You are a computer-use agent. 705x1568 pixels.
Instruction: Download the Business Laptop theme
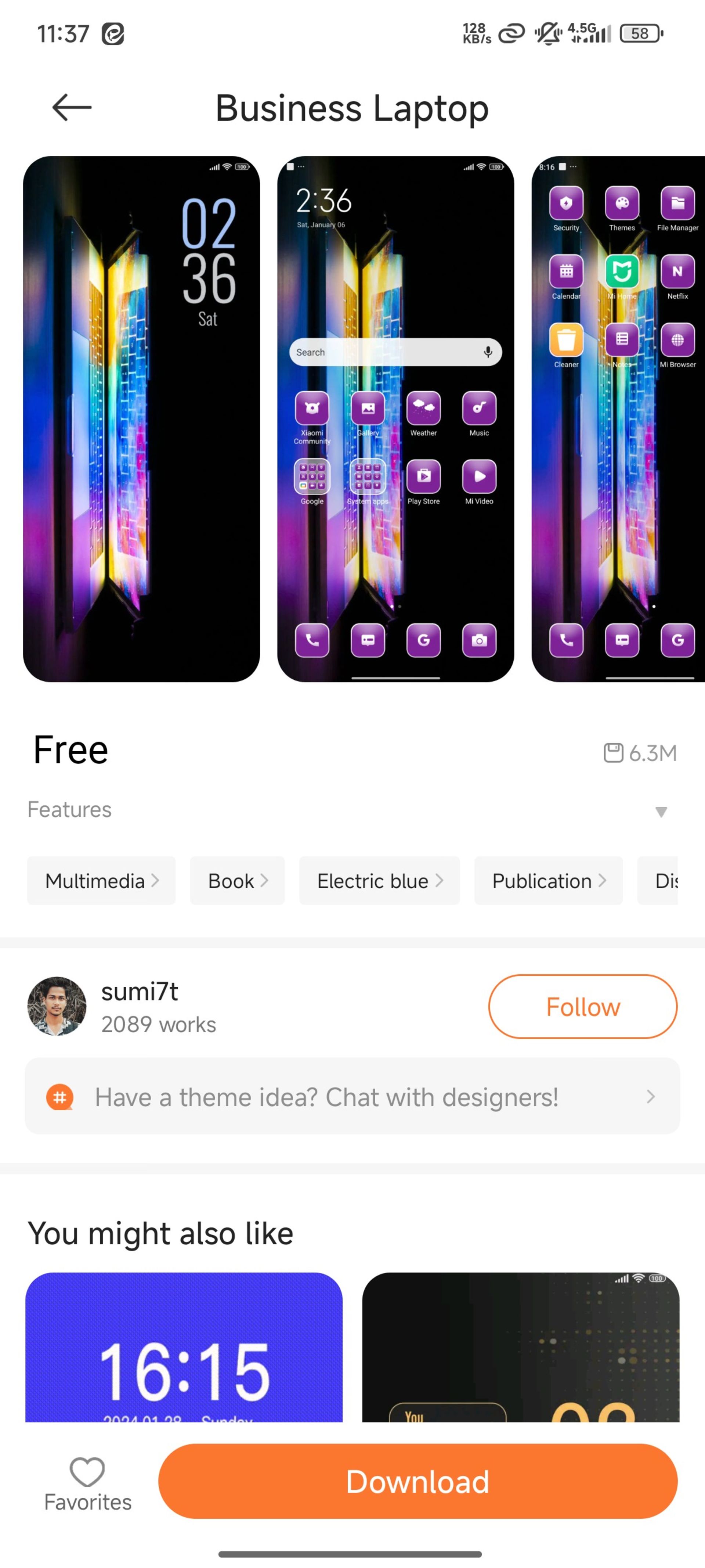tap(417, 1481)
